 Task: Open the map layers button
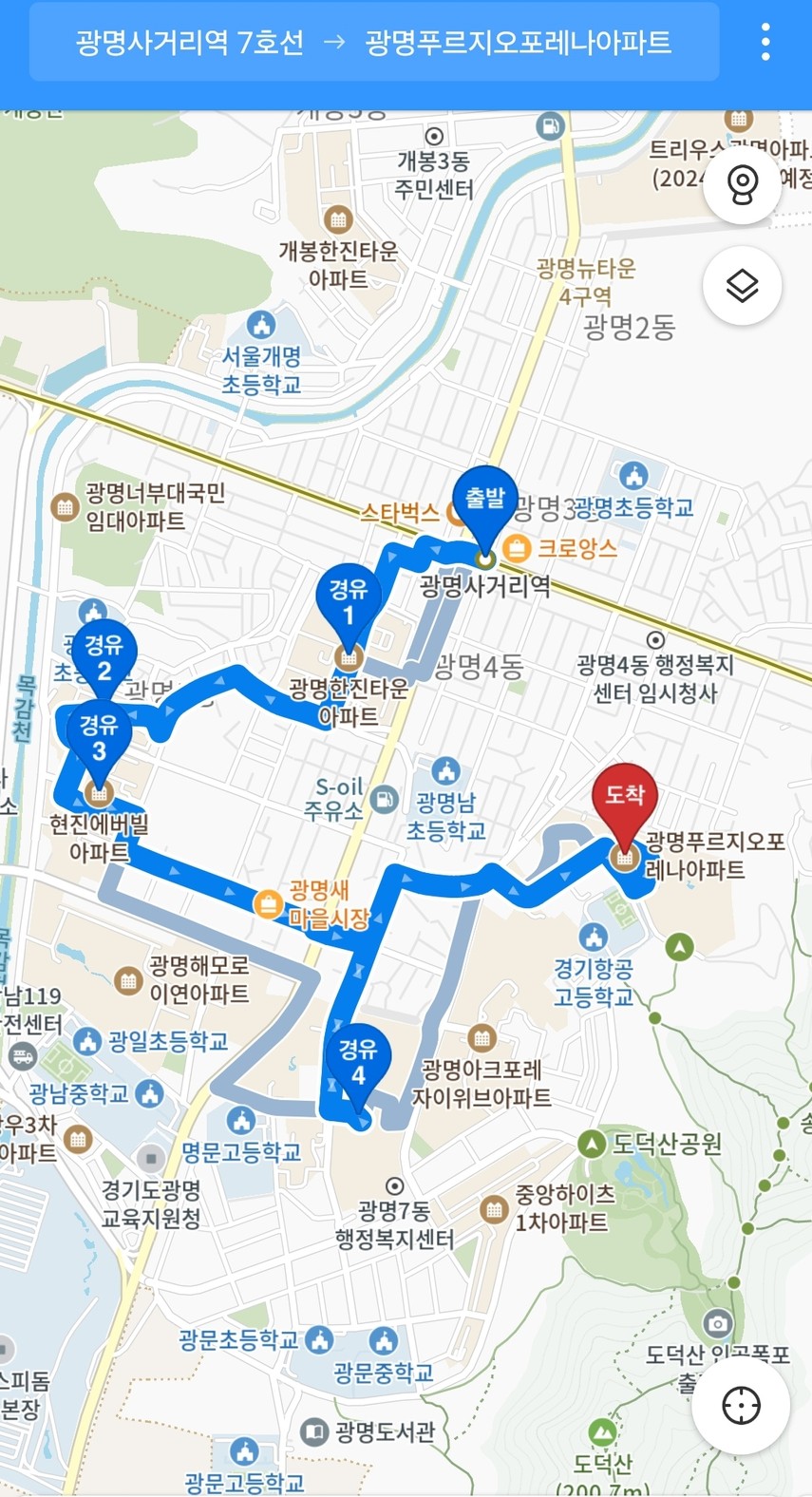point(742,286)
